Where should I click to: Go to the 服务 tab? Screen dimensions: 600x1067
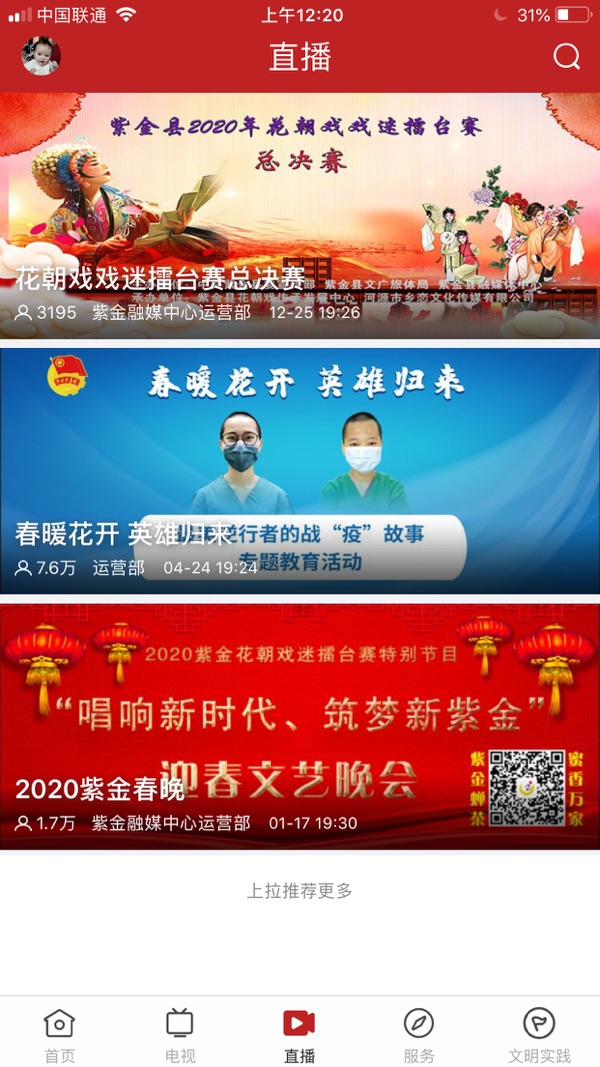(x=419, y=1035)
